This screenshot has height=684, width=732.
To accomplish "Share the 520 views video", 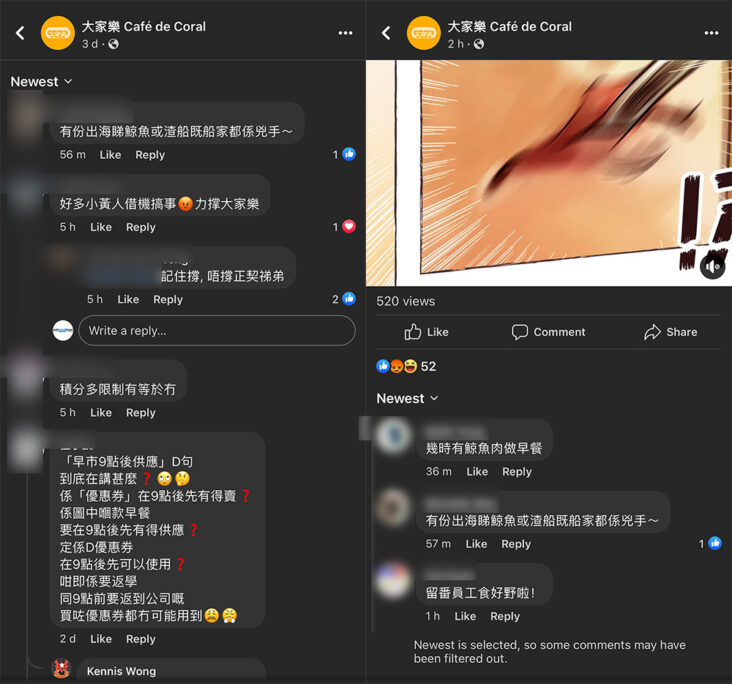I will tap(670, 332).
